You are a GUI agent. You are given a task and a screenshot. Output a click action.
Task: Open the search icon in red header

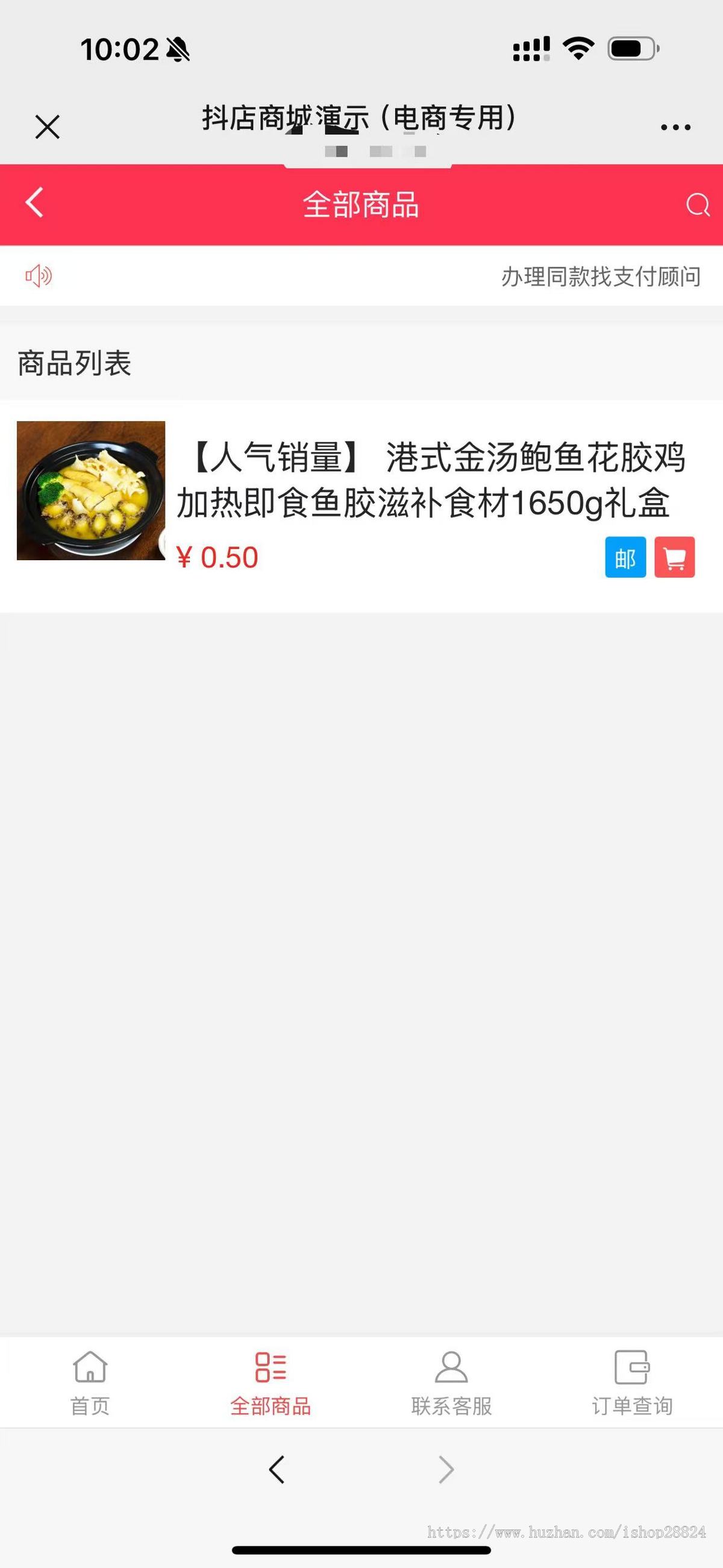point(698,205)
